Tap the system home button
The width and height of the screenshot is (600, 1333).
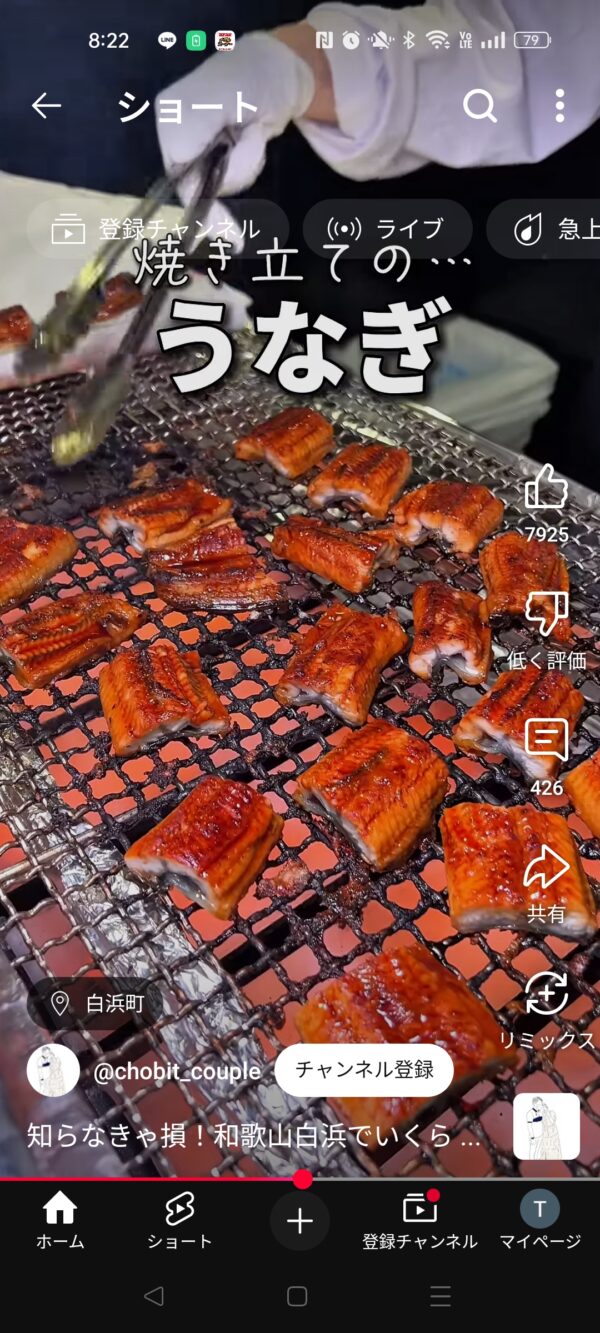[297, 1296]
